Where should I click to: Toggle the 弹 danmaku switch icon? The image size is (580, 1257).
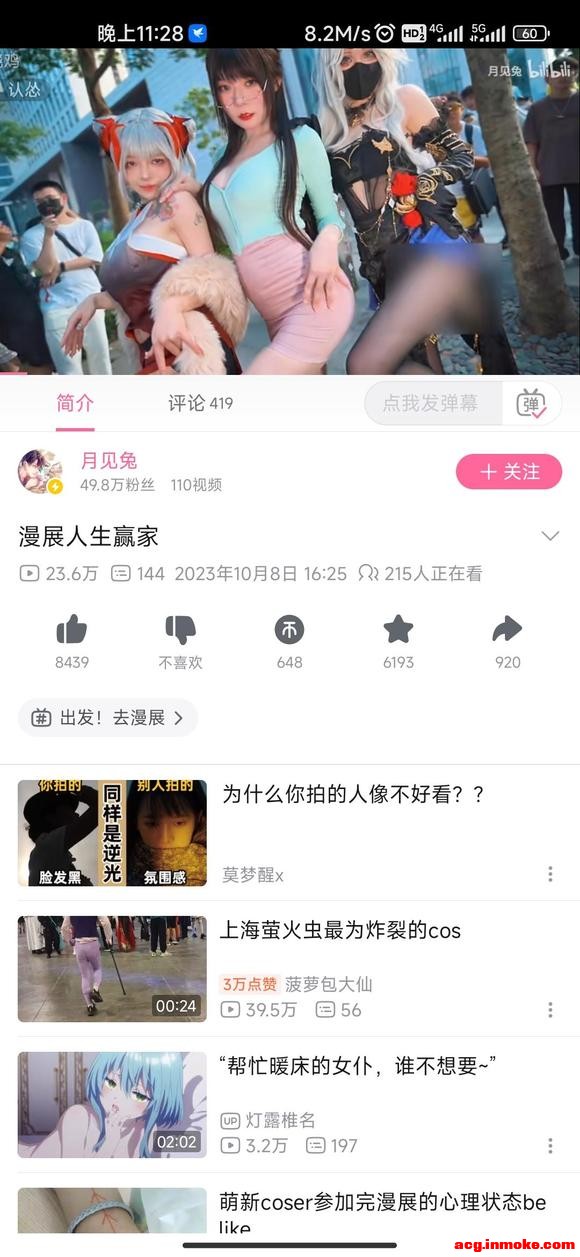pos(531,404)
